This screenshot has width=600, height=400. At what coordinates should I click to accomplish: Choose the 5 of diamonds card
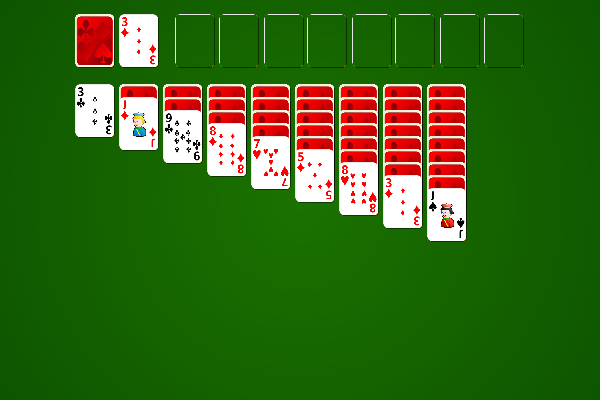[x=314, y=176]
